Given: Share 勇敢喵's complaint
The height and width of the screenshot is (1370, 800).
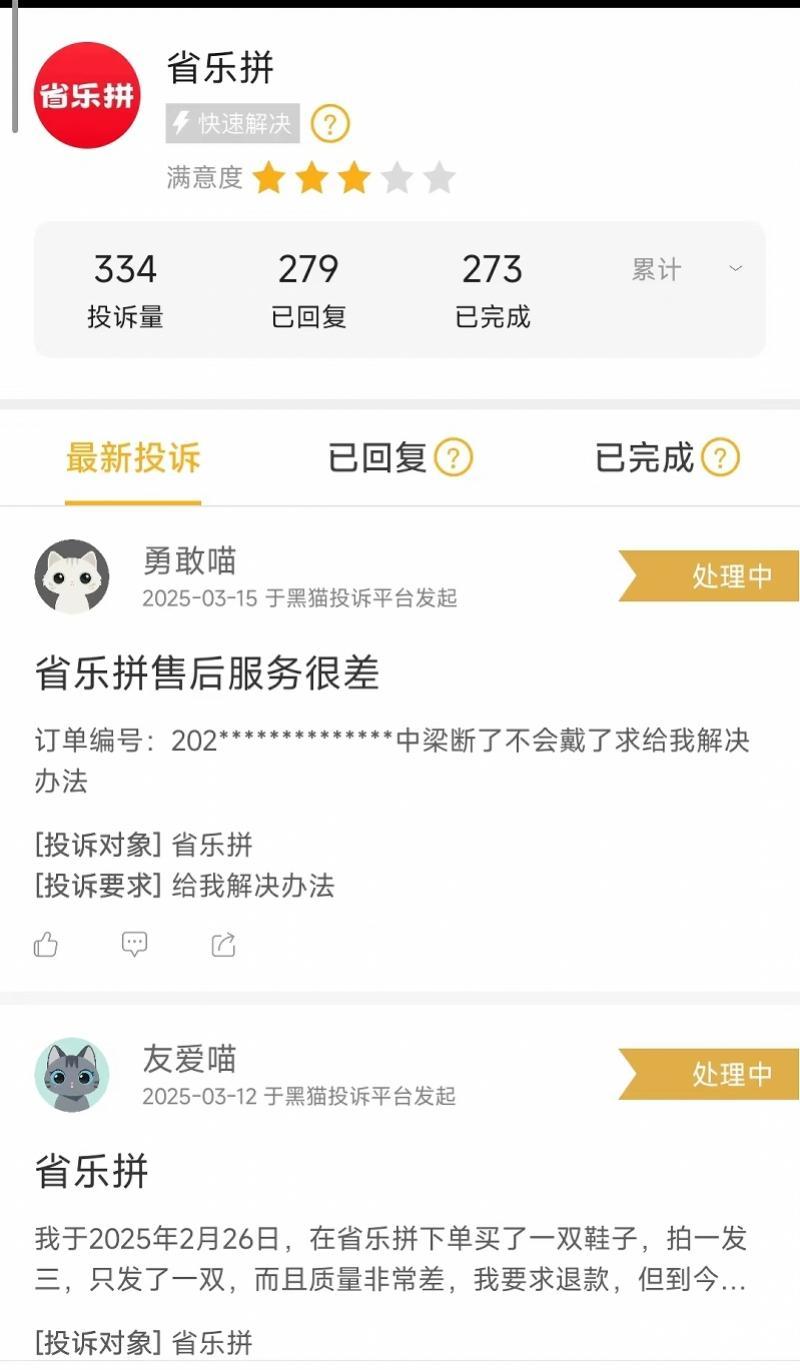Looking at the screenshot, I should tap(223, 944).
